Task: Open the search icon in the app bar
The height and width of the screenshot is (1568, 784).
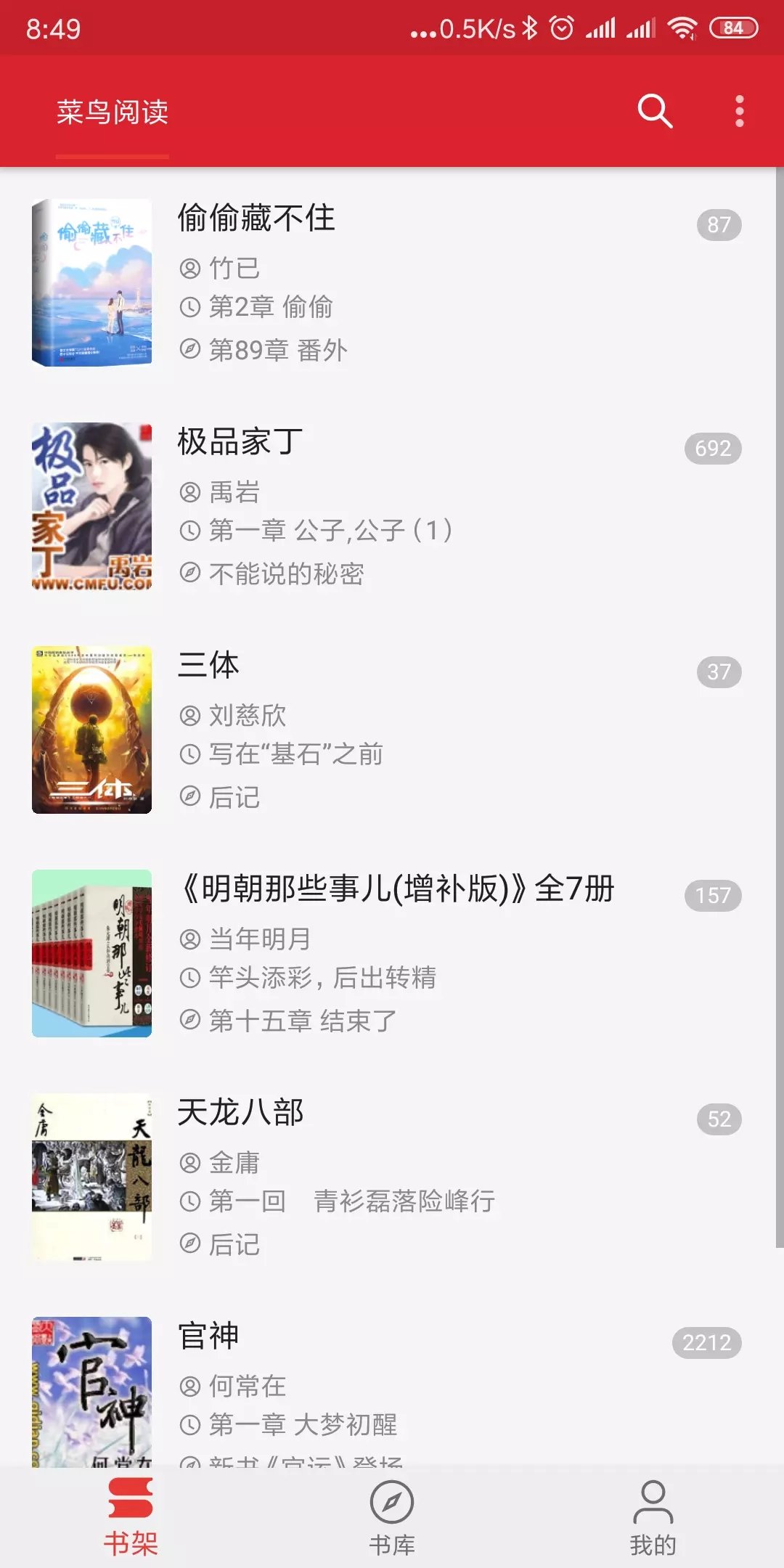Action: pyautogui.click(x=655, y=112)
